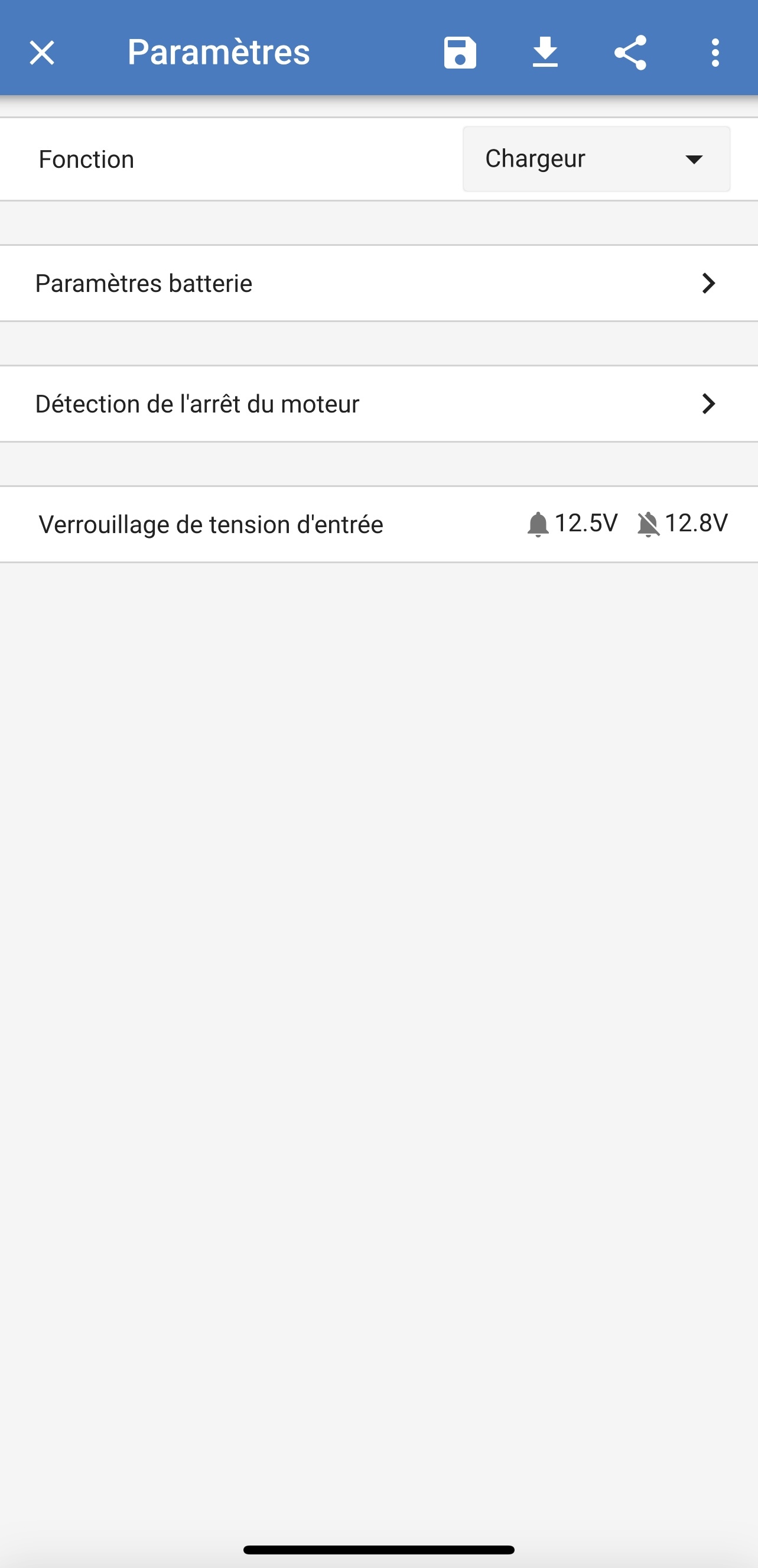
Task: Share the settings
Action: (x=630, y=53)
